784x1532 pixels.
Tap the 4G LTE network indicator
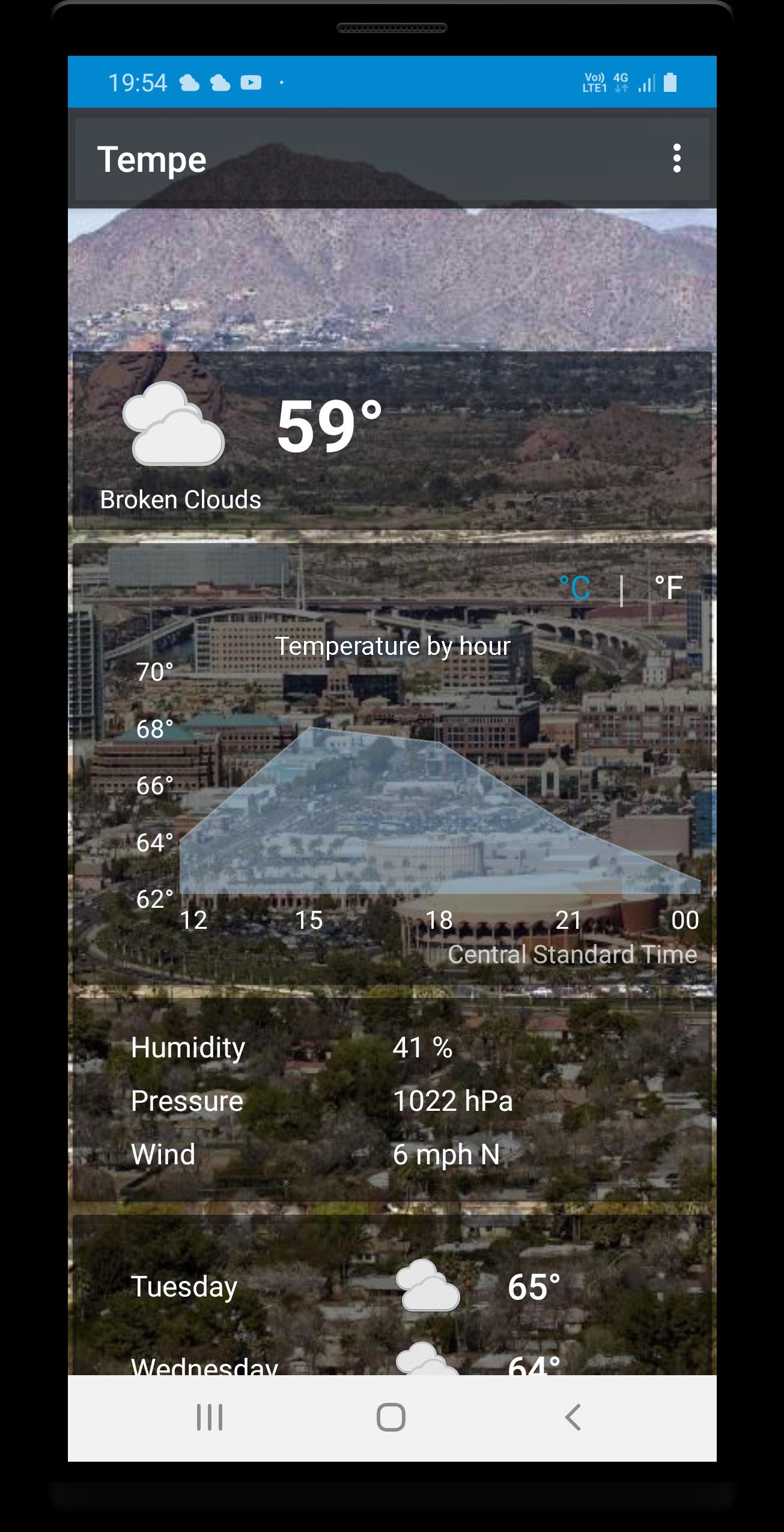[619, 82]
